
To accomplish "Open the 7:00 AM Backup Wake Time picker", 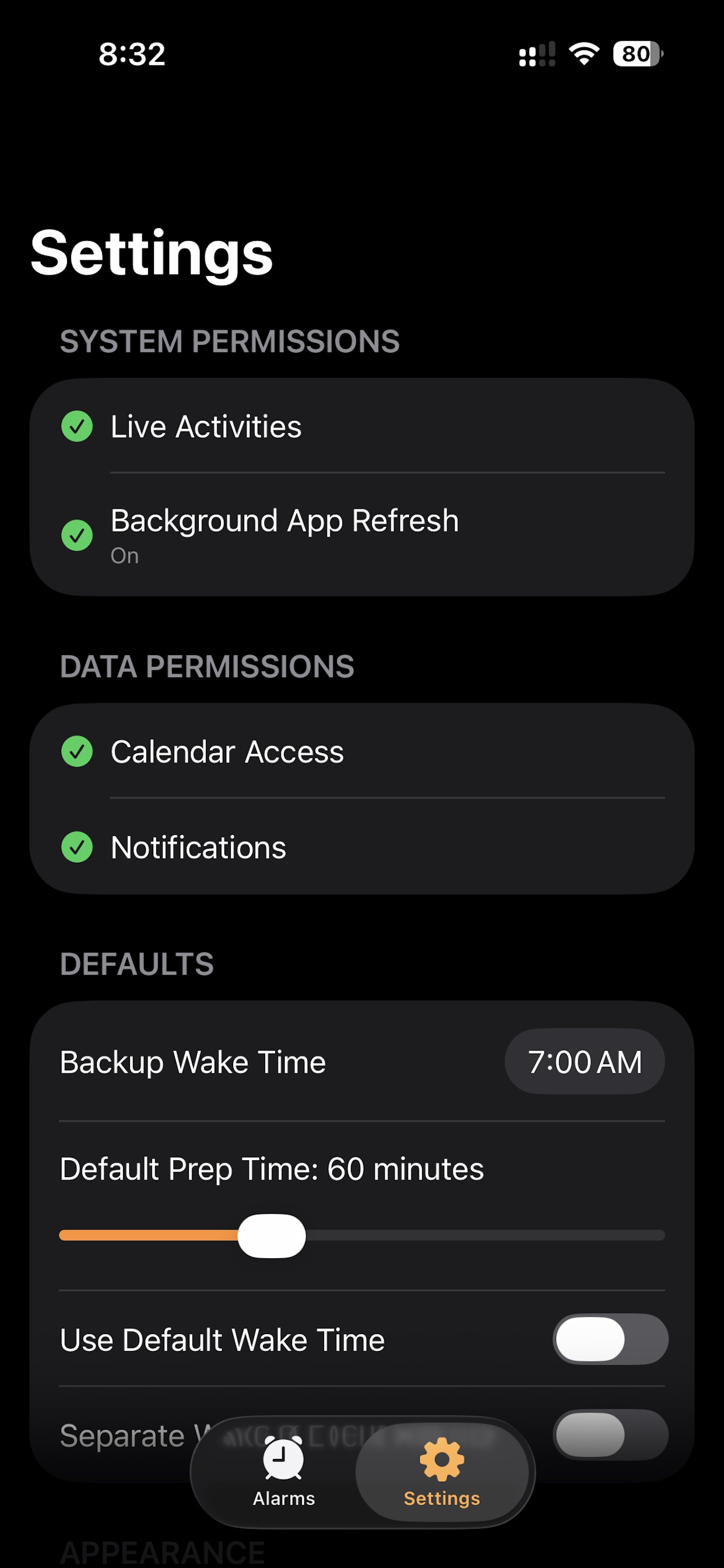I will pos(584,1062).
